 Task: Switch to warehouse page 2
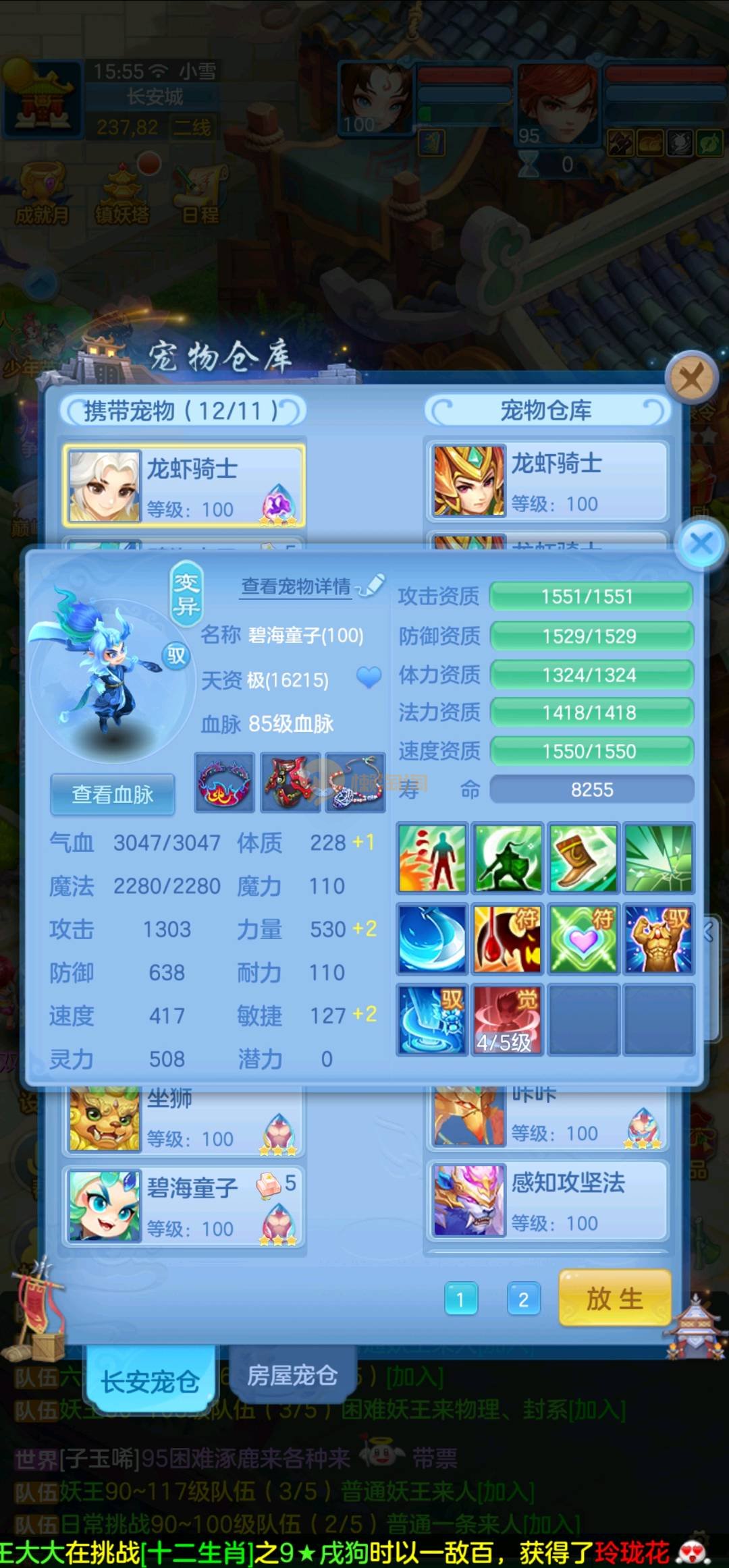click(x=523, y=1299)
